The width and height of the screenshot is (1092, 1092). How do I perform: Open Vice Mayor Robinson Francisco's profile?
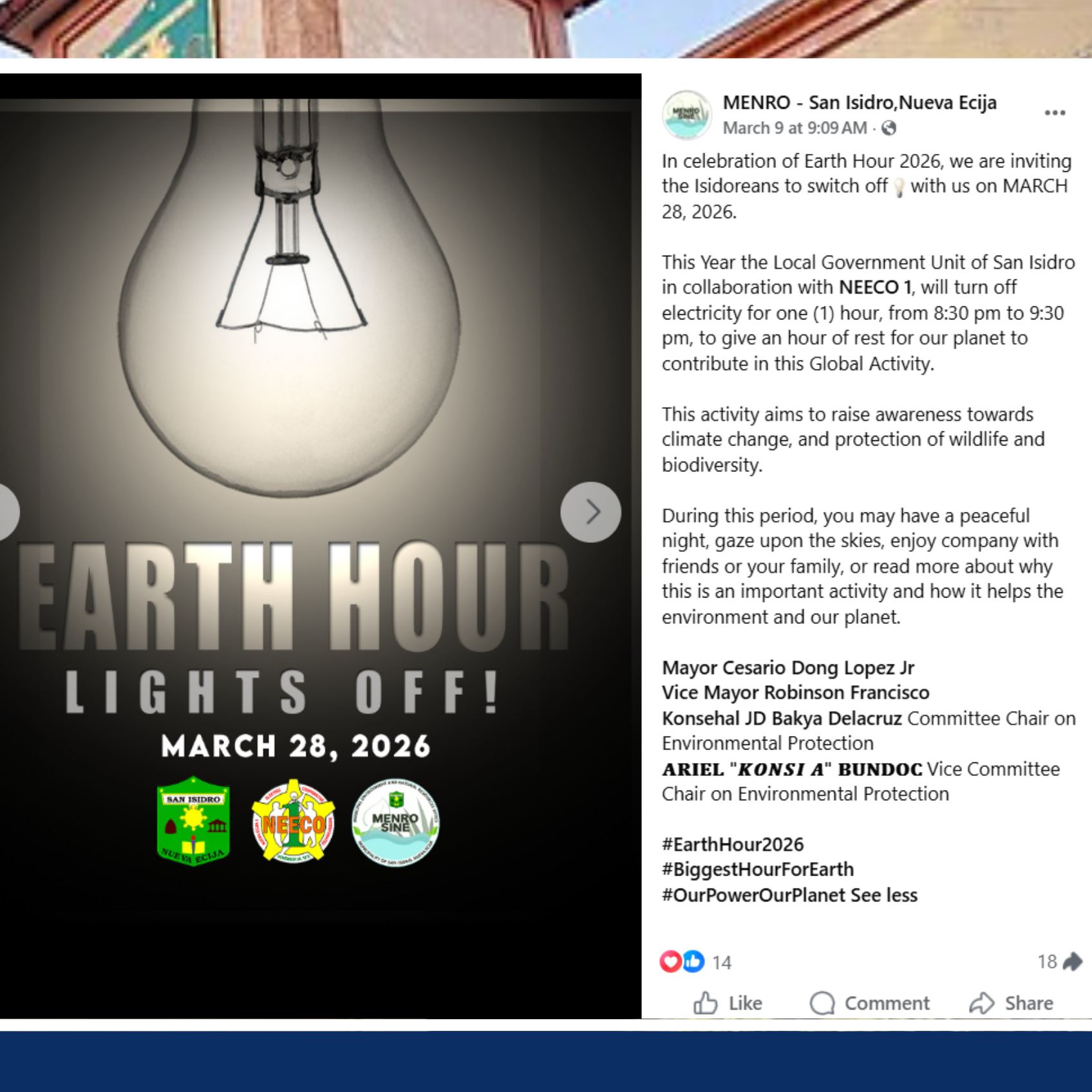[795, 693]
